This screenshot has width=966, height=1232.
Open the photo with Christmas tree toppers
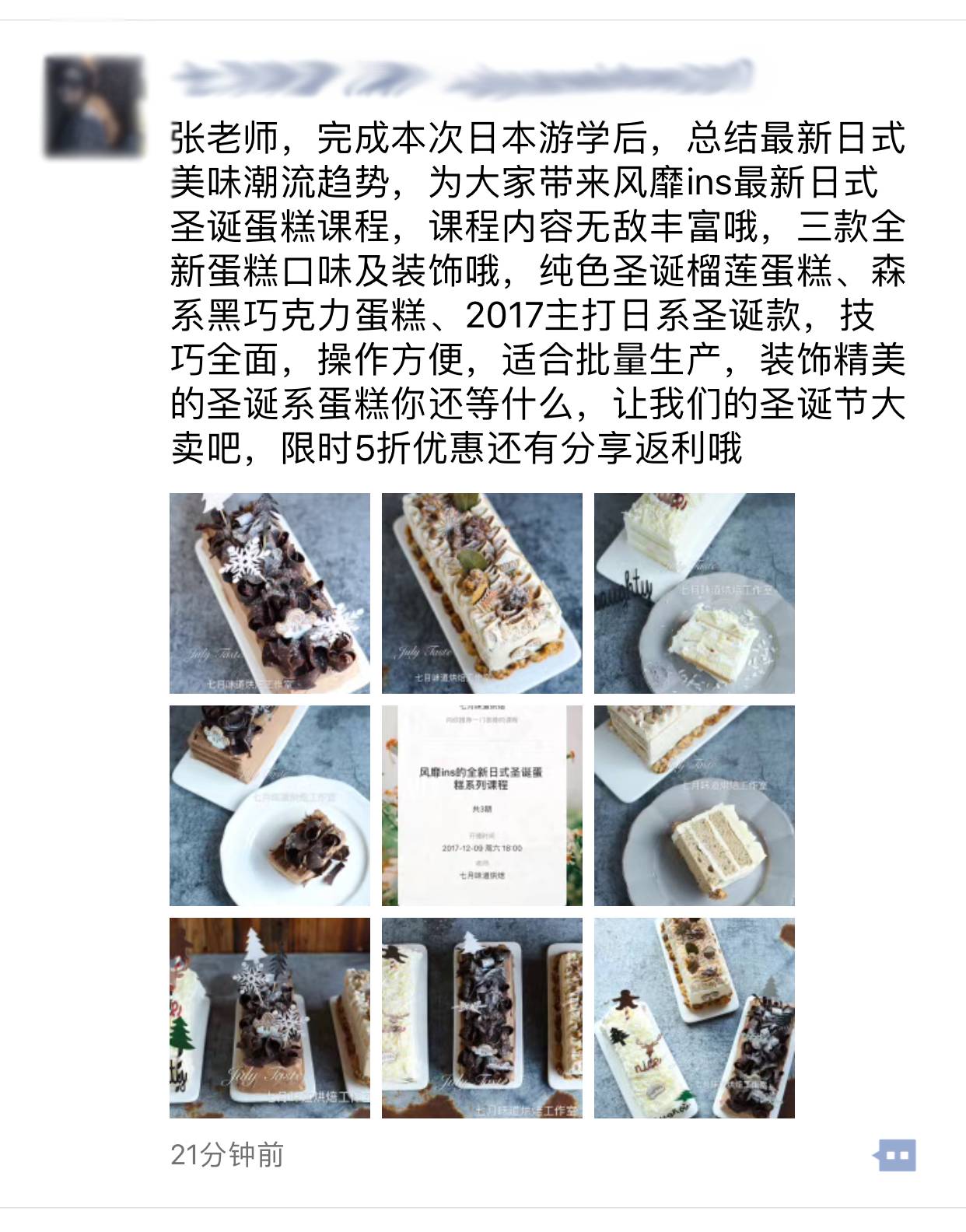[x=270, y=1018]
